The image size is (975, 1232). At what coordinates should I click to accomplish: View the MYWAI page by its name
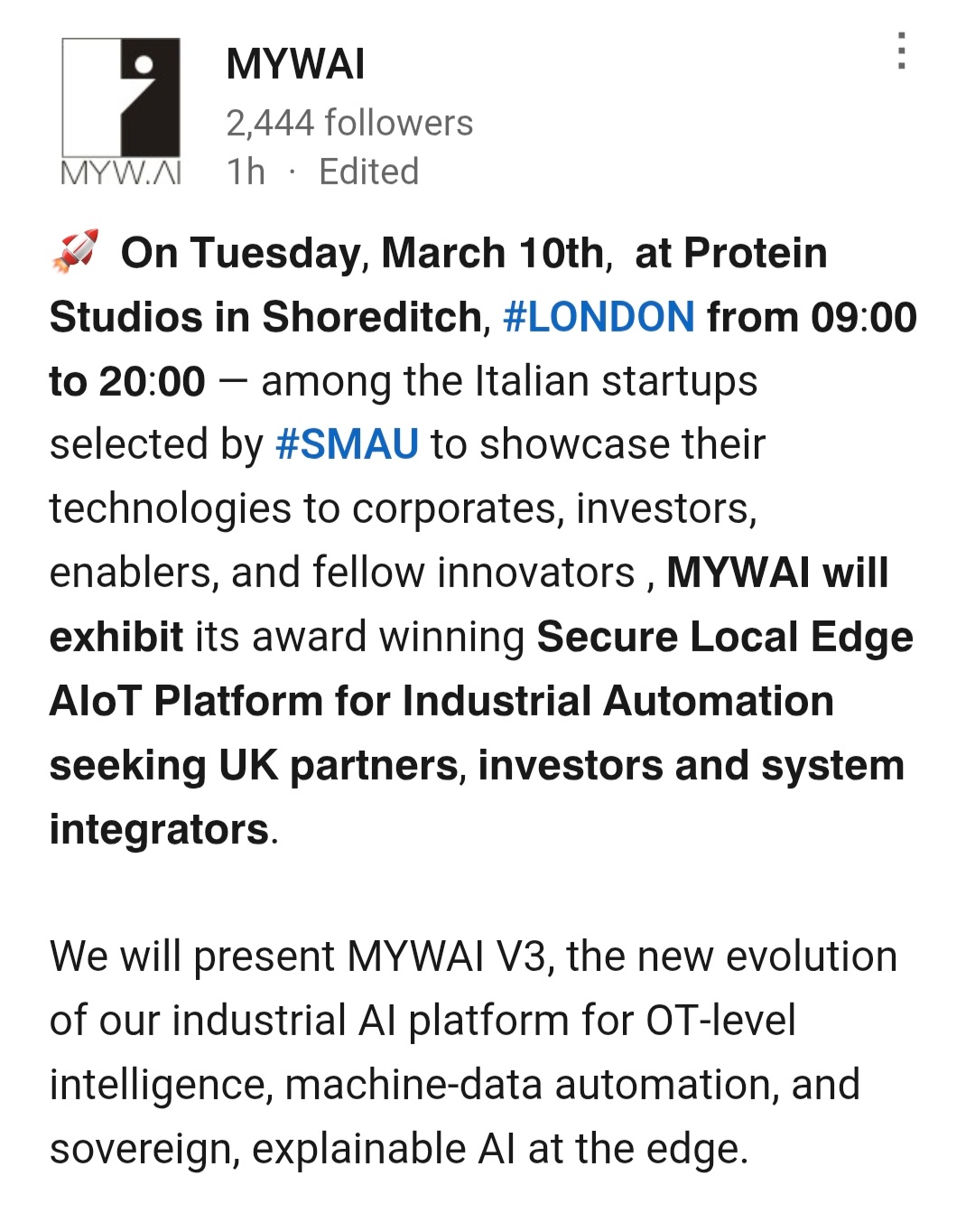[x=295, y=64]
